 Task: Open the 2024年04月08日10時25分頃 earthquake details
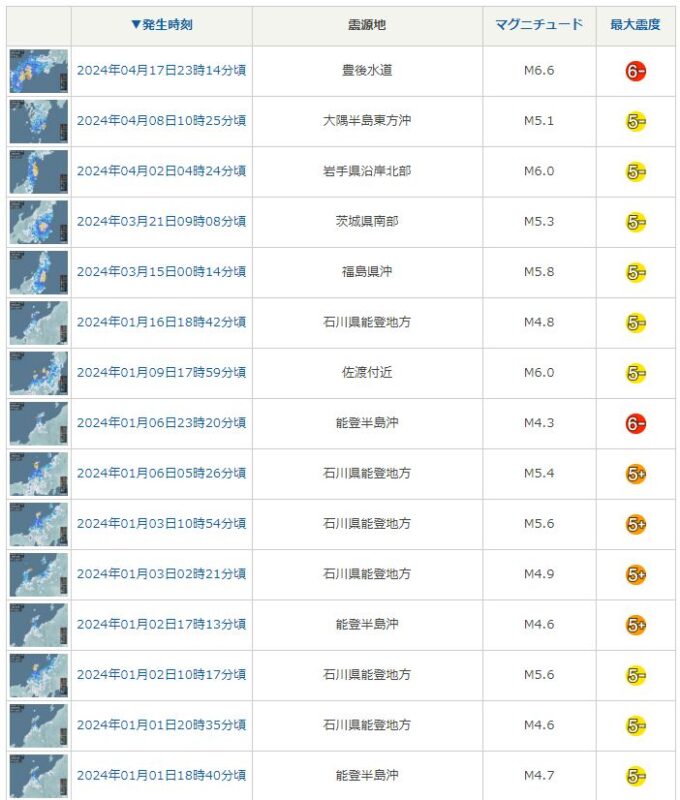tap(161, 121)
